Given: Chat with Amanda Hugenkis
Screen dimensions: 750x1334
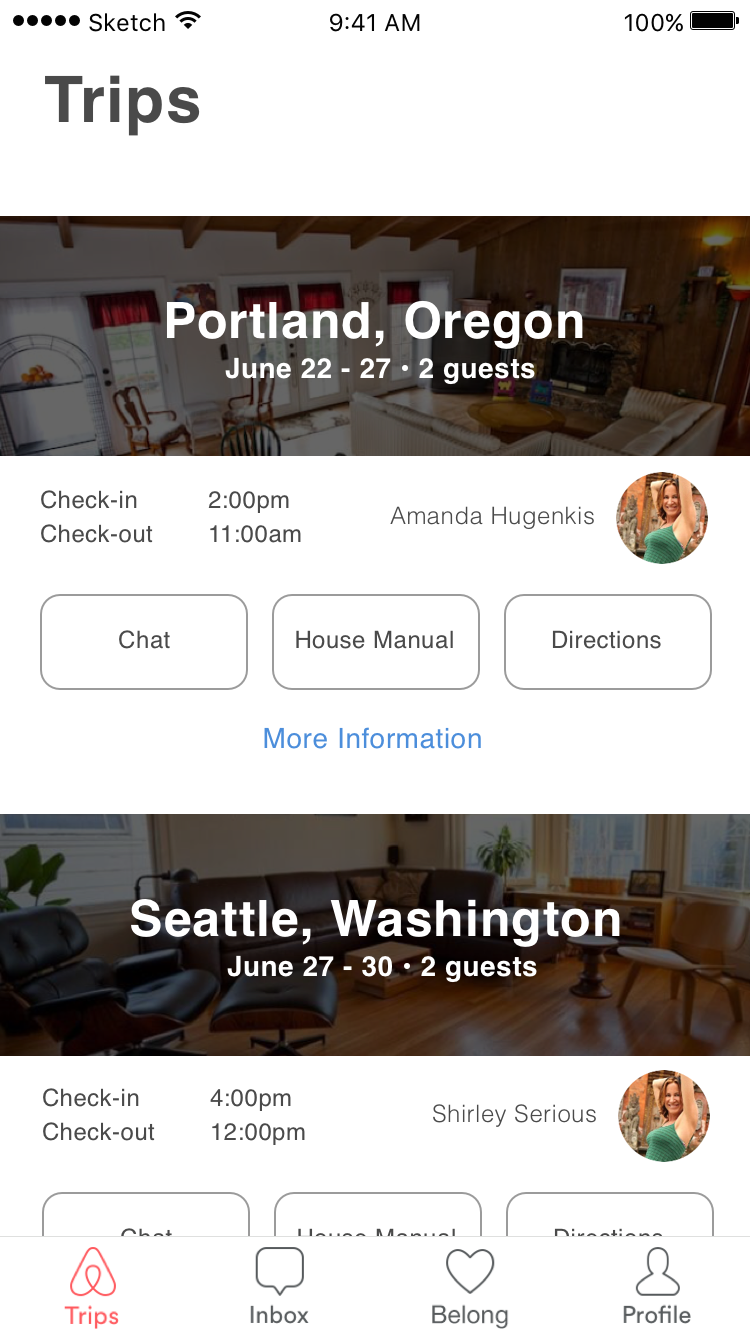Looking at the screenshot, I should coord(144,642).
